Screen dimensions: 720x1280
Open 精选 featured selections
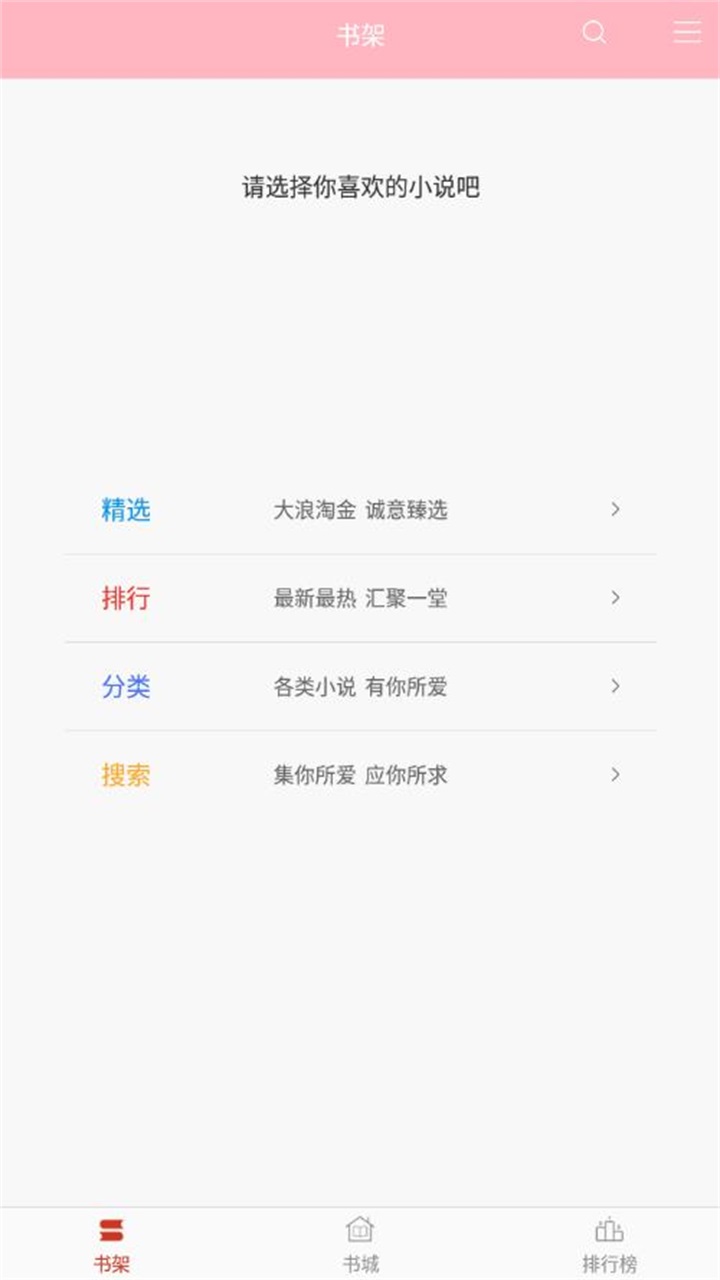pyautogui.click(x=127, y=510)
